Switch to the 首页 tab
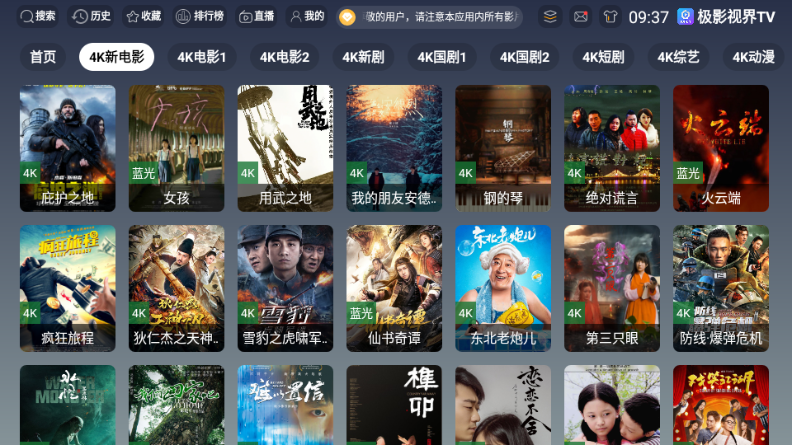The image size is (792, 445). pos(43,57)
